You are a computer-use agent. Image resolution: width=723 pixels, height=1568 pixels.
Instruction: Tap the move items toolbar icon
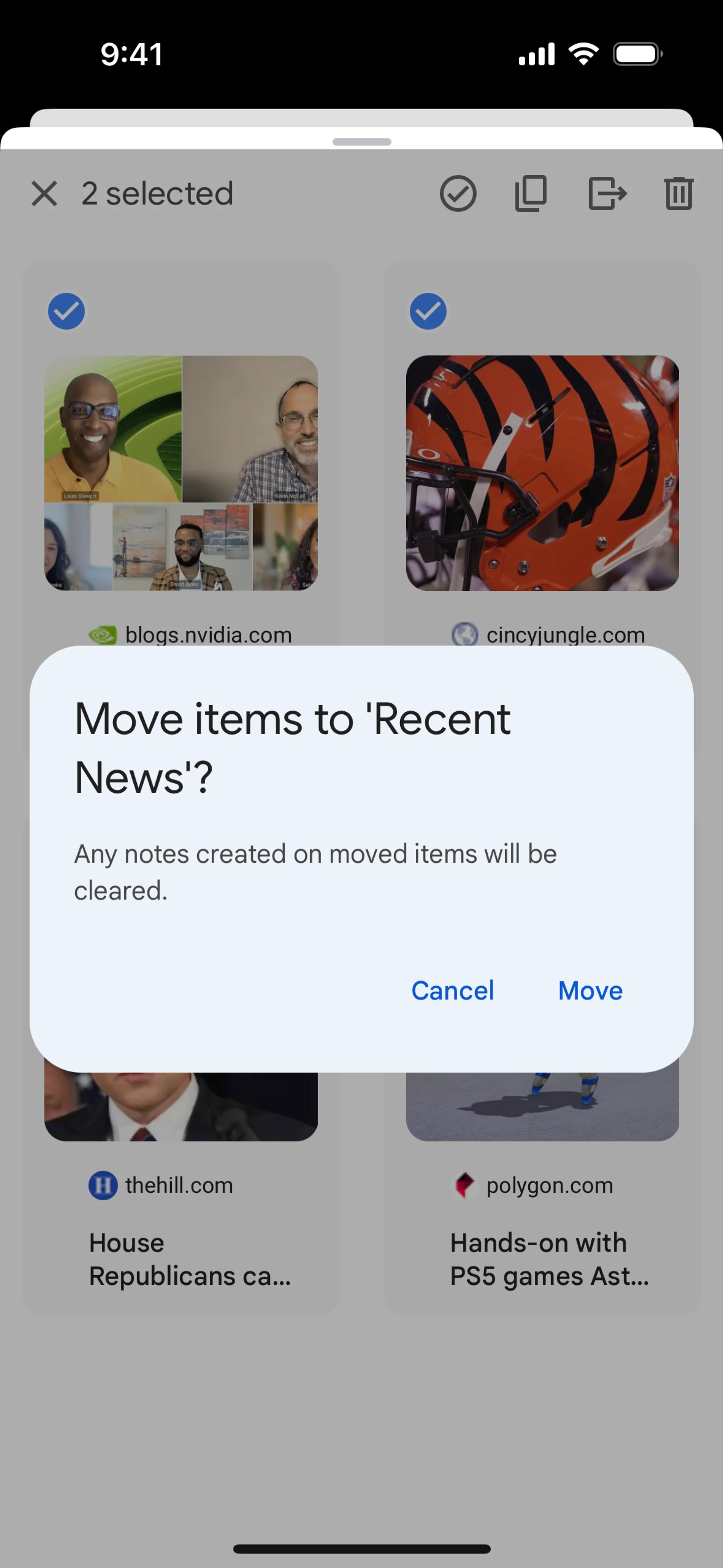(607, 194)
